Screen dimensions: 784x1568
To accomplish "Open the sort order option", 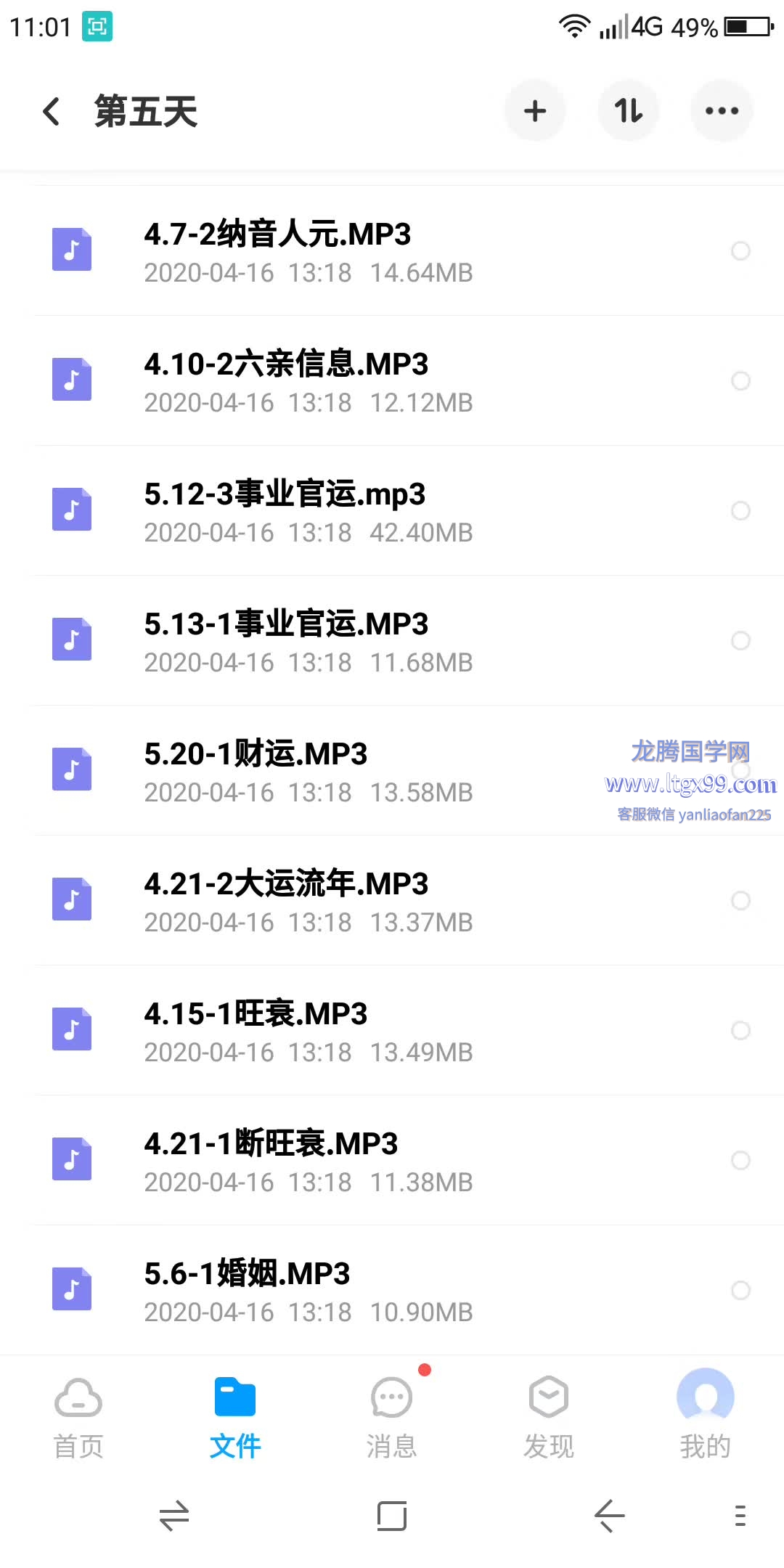I will pyautogui.click(x=628, y=111).
